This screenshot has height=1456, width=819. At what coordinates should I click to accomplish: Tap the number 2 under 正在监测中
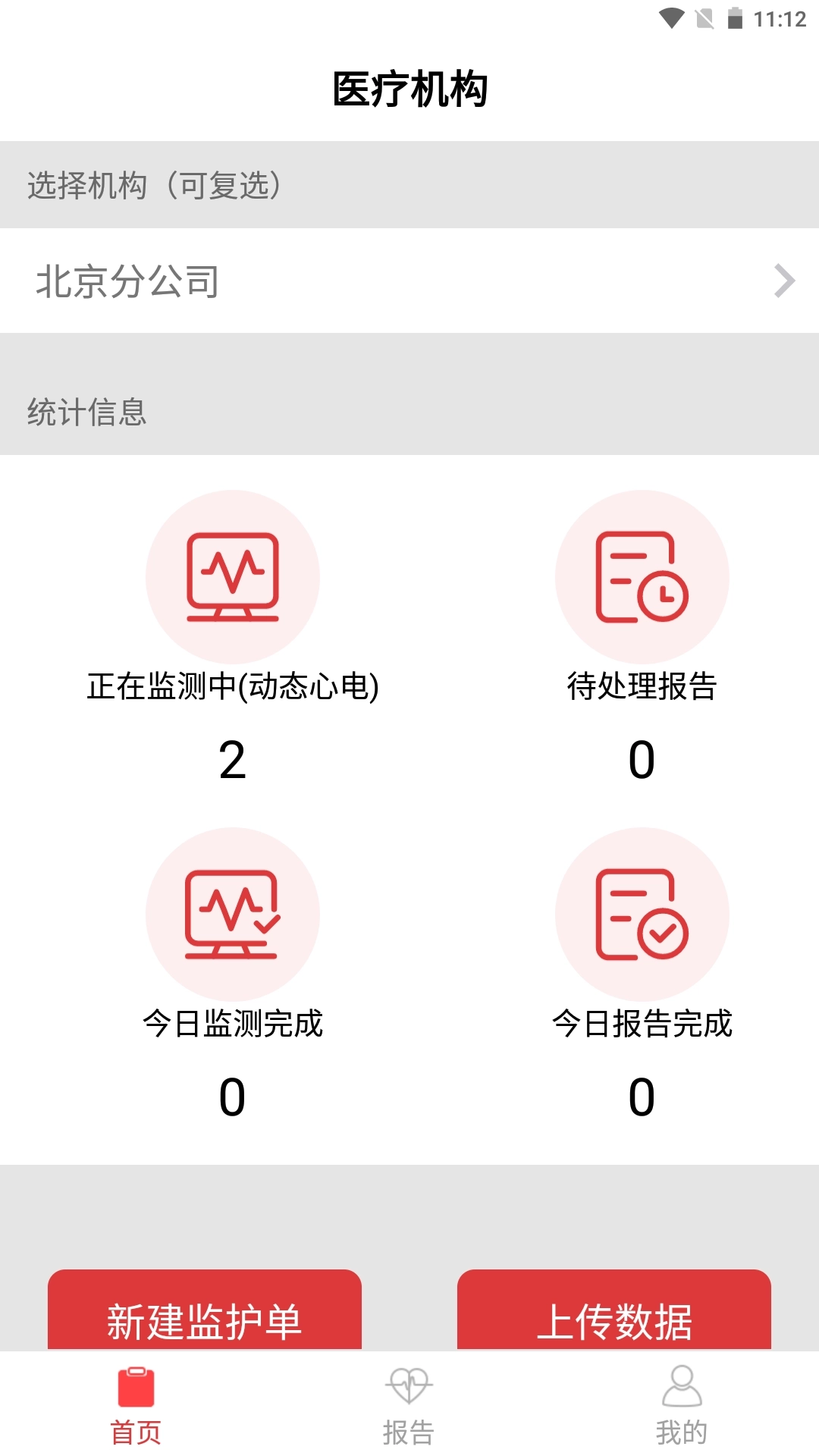click(233, 762)
